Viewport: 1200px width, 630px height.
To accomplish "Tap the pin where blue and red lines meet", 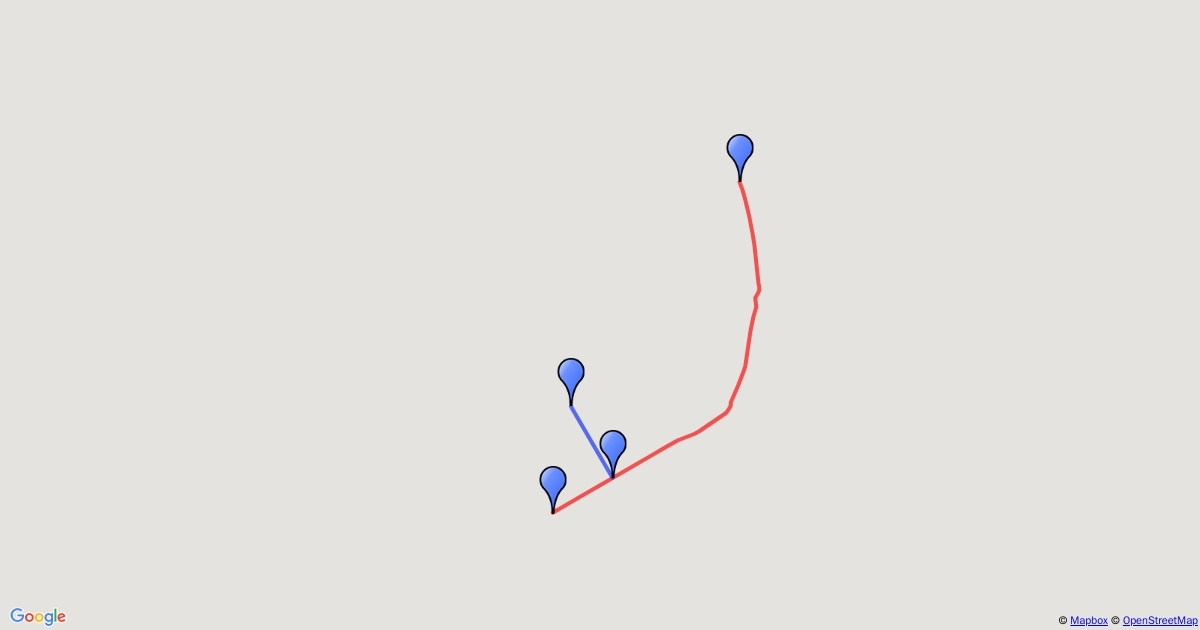I will click(613, 449).
